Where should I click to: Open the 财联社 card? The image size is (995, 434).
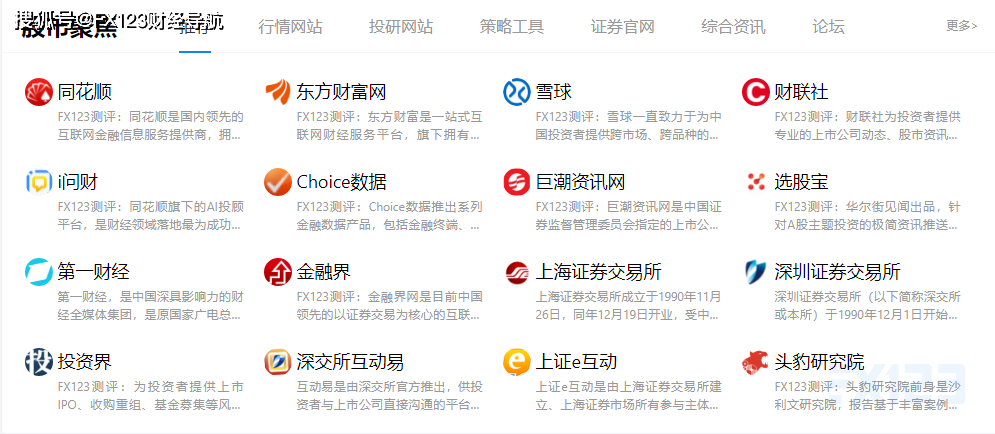[802, 93]
